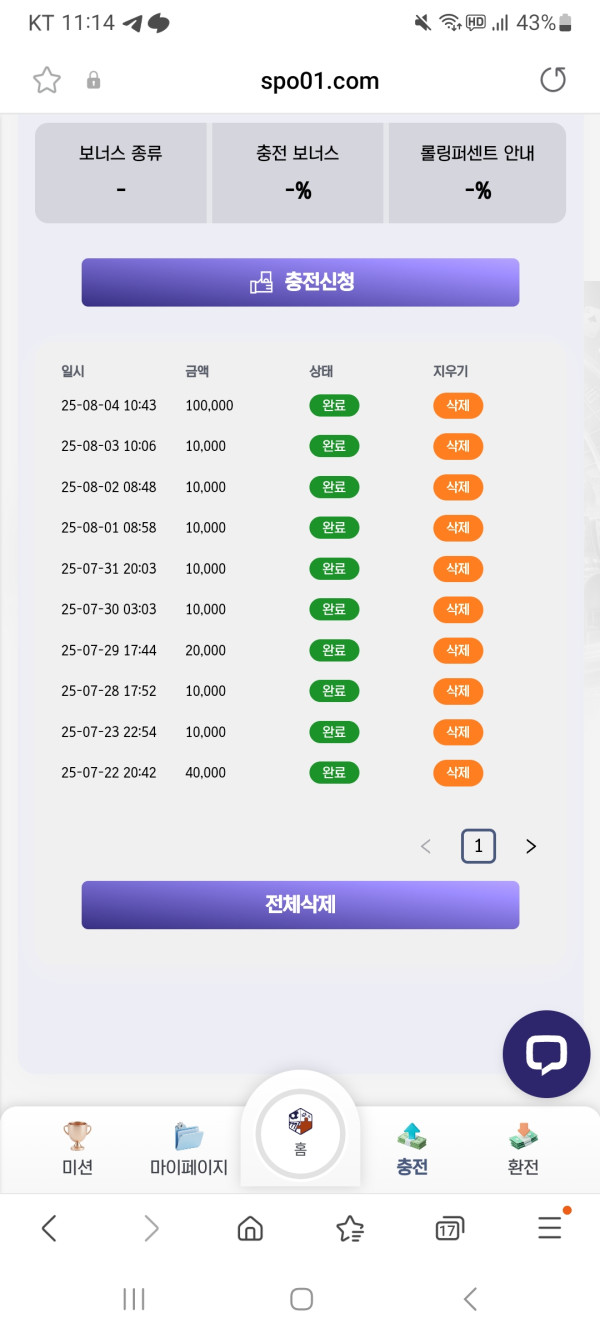Delete the 25-08-04 10:43 record
Image resolution: width=600 pixels, height=1333 pixels.
pyautogui.click(x=458, y=405)
